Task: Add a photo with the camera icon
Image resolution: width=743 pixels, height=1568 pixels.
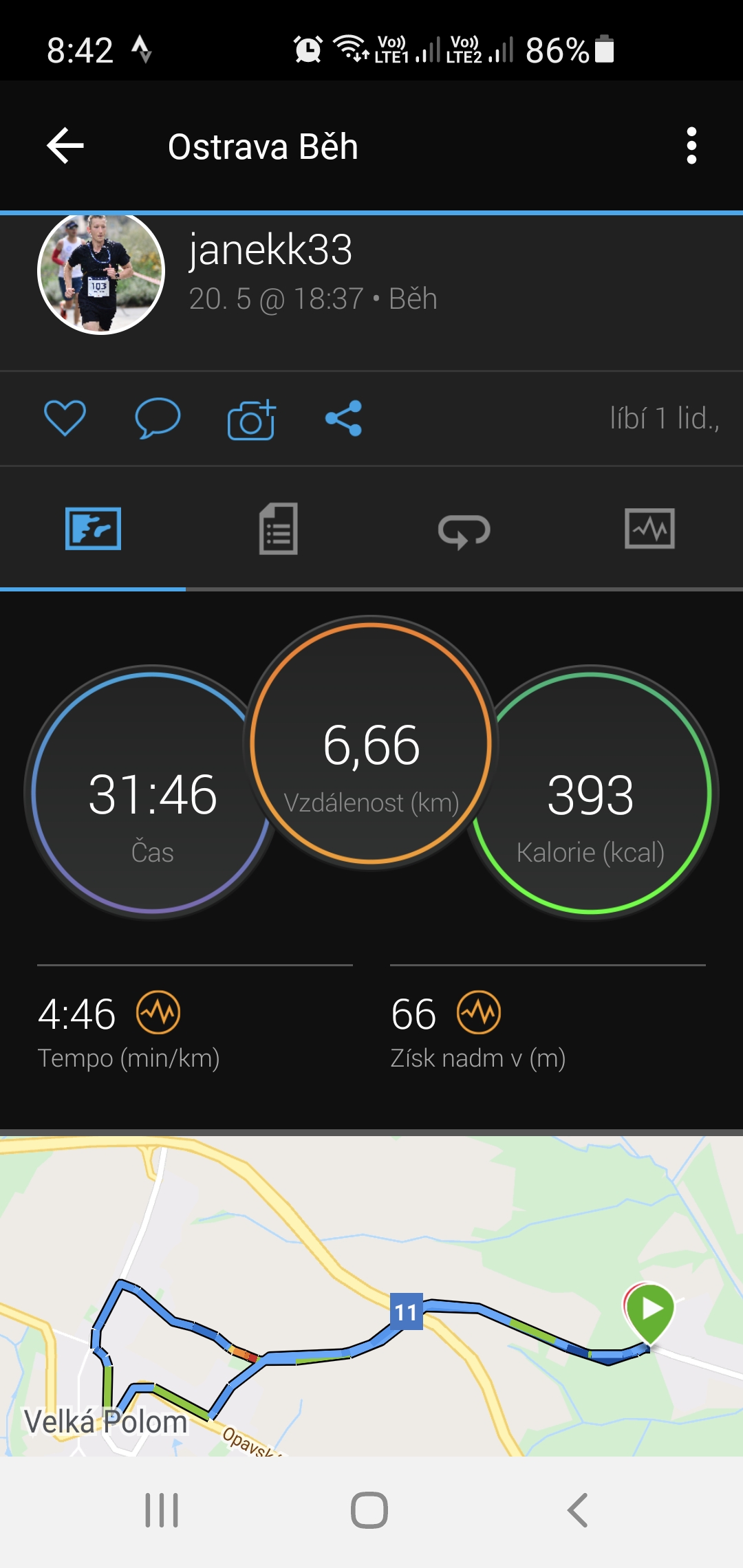Action: coord(251,419)
